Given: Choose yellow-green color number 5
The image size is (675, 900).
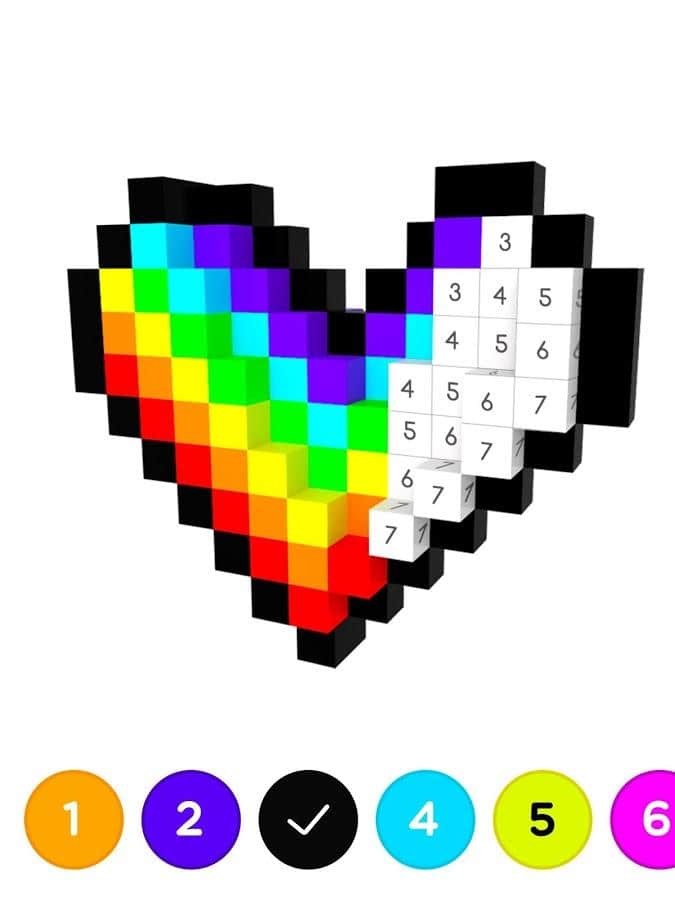Looking at the screenshot, I should pos(541,819).
